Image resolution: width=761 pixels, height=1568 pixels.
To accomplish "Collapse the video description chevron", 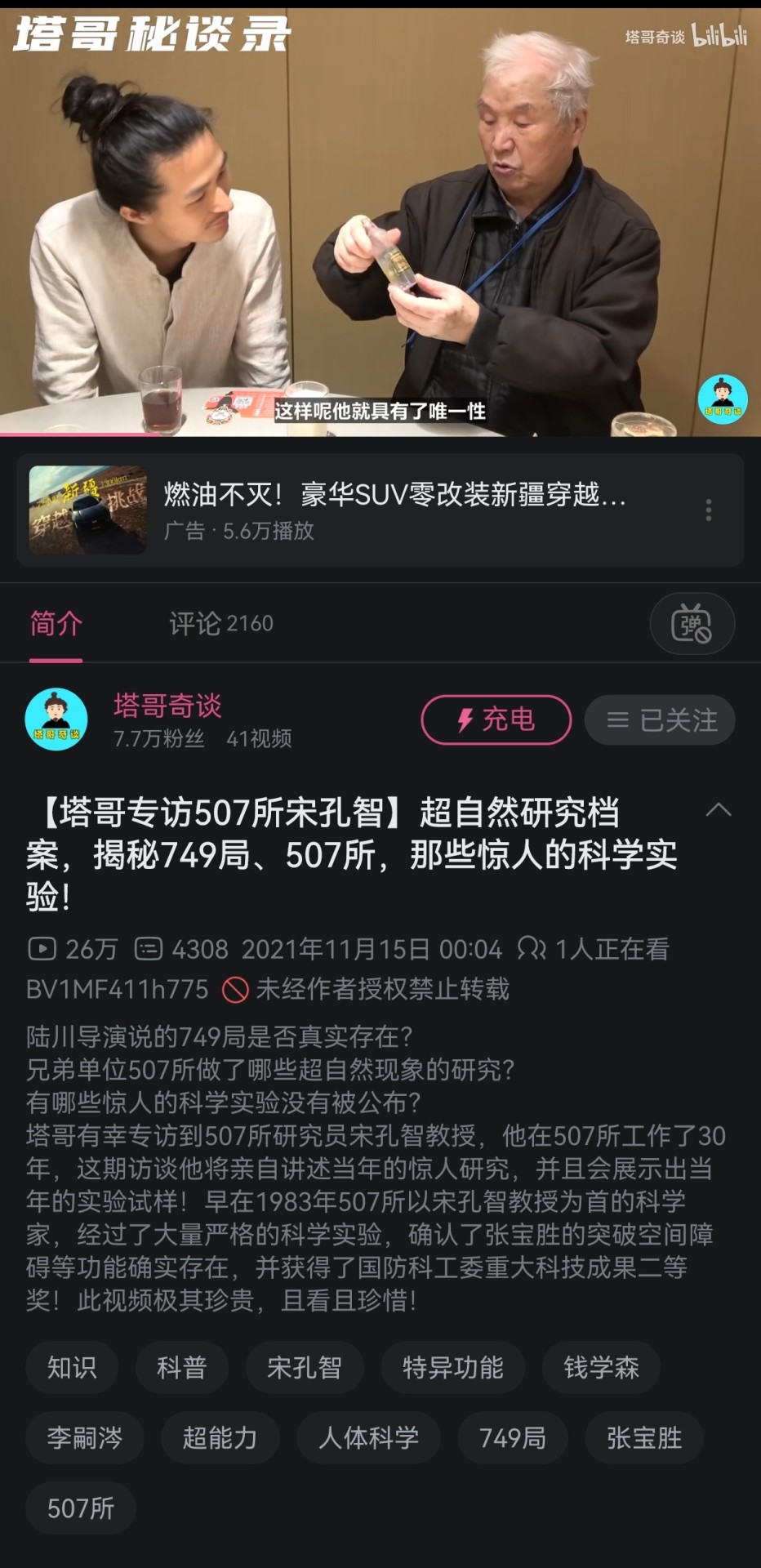I will (x=718, y=810).
